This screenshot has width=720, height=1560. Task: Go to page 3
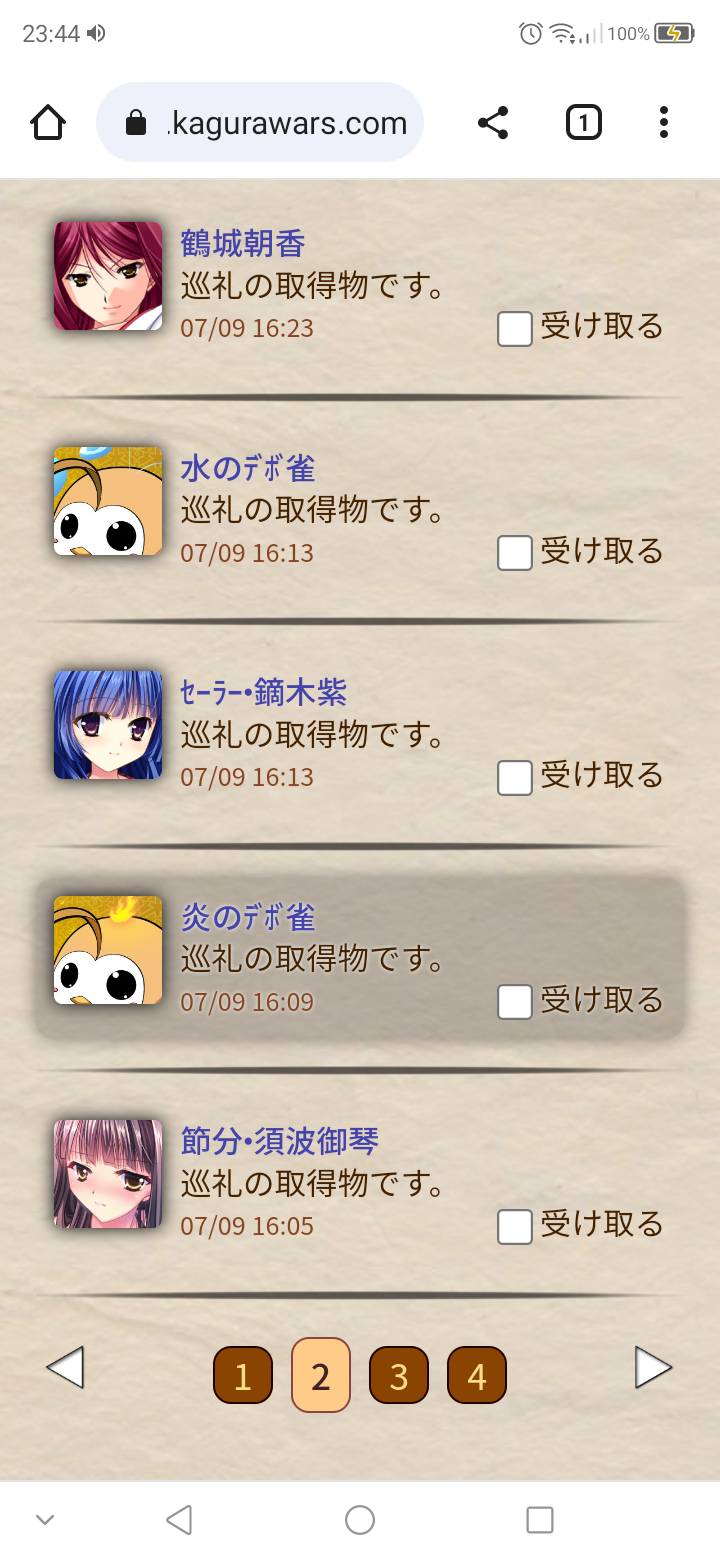[x=398, y=1375]
